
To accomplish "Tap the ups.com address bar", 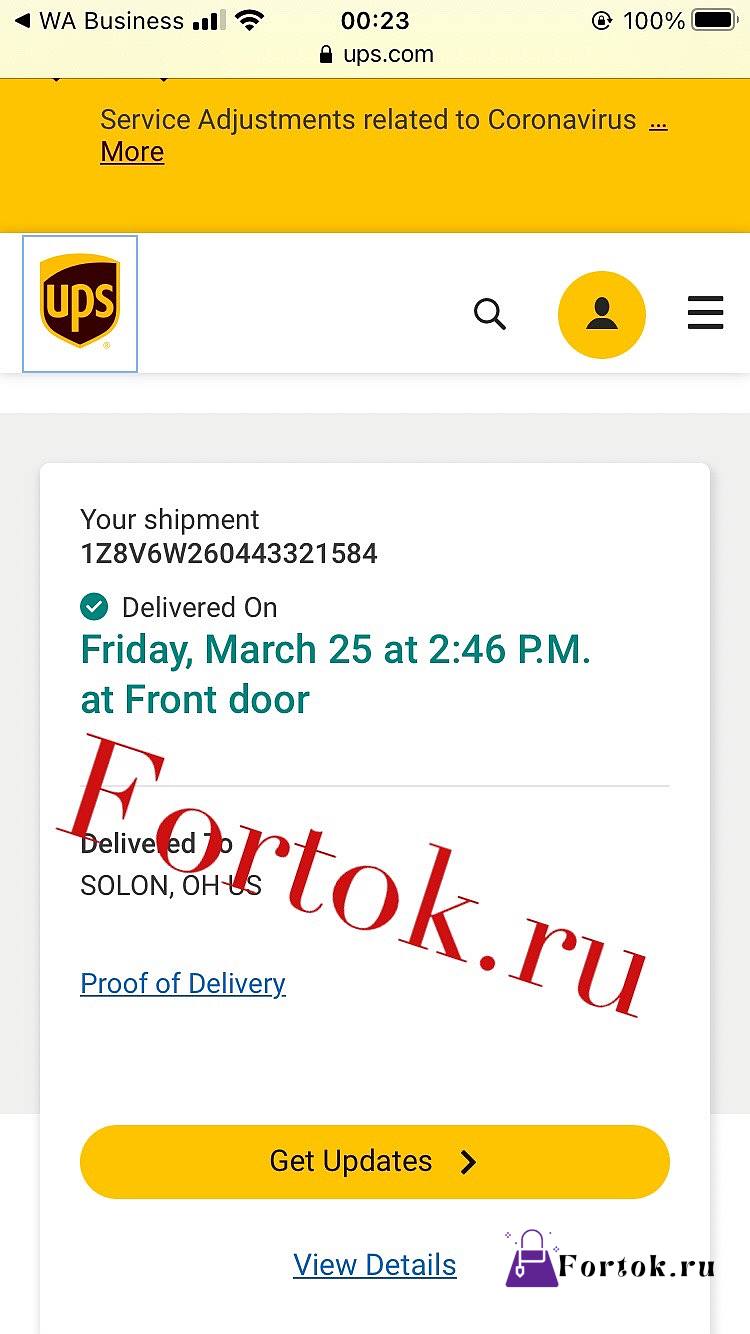I will coord(376,54).
